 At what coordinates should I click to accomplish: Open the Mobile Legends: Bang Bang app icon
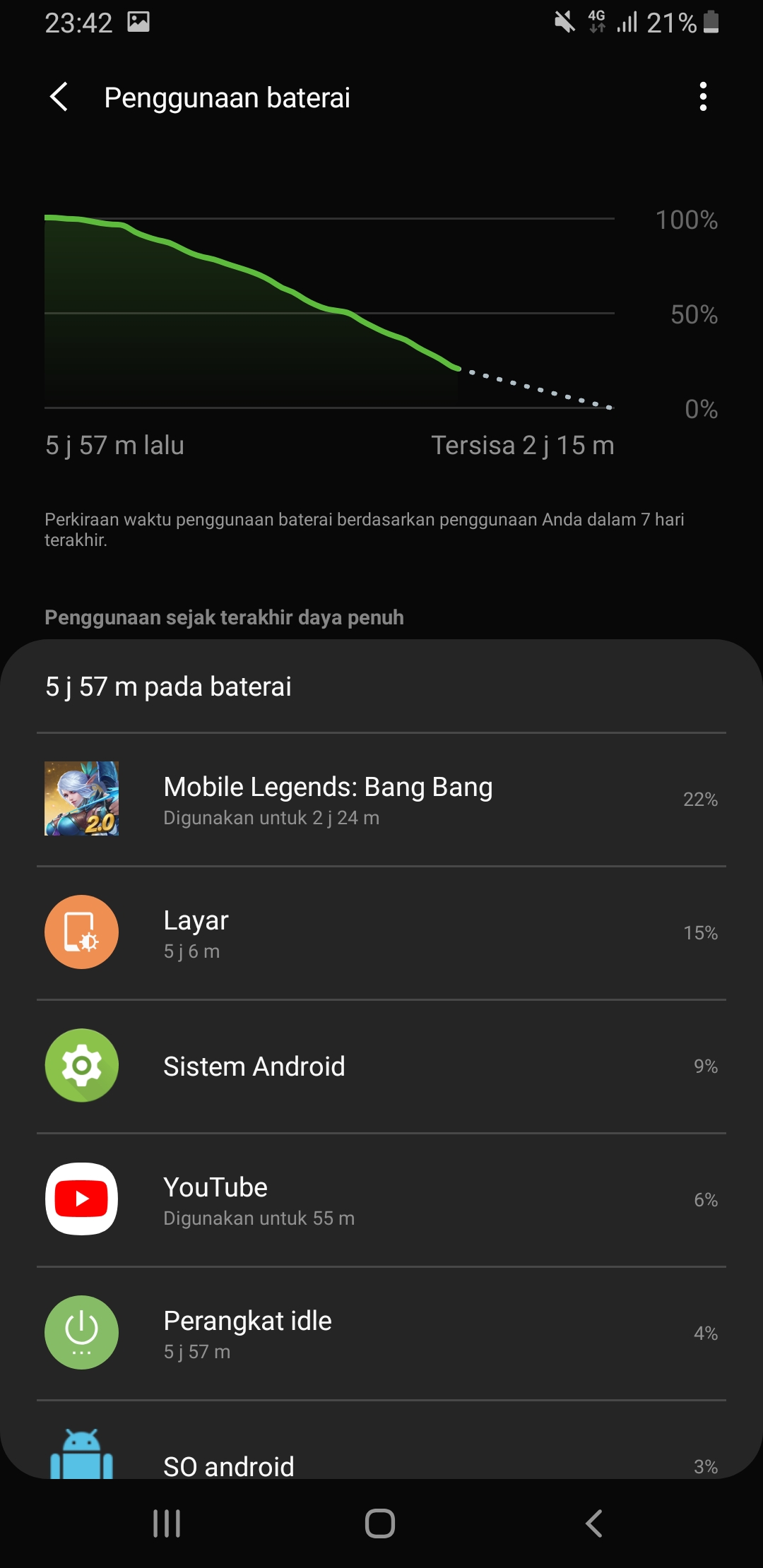point(81,799)
